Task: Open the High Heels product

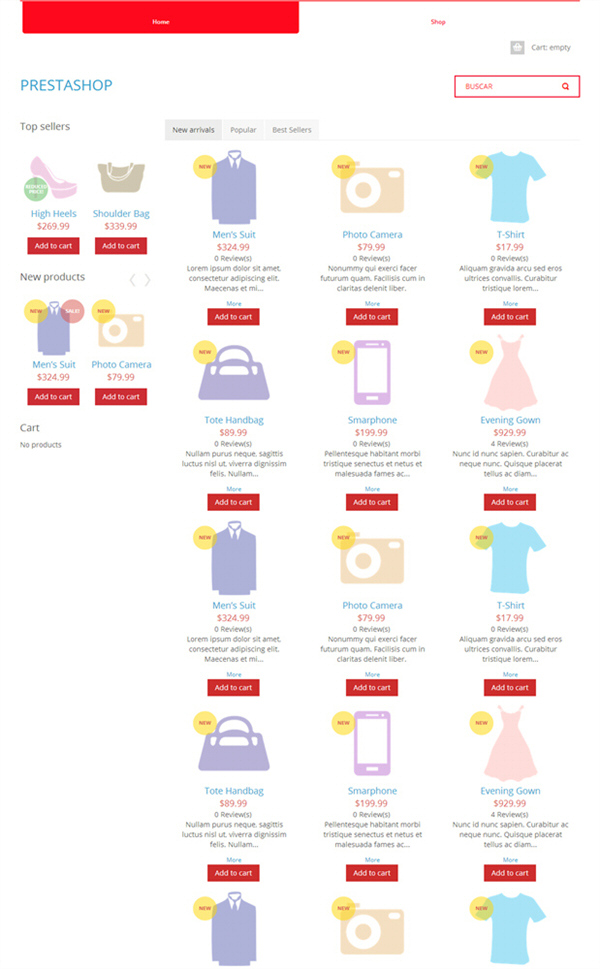Action: point(54,214)
